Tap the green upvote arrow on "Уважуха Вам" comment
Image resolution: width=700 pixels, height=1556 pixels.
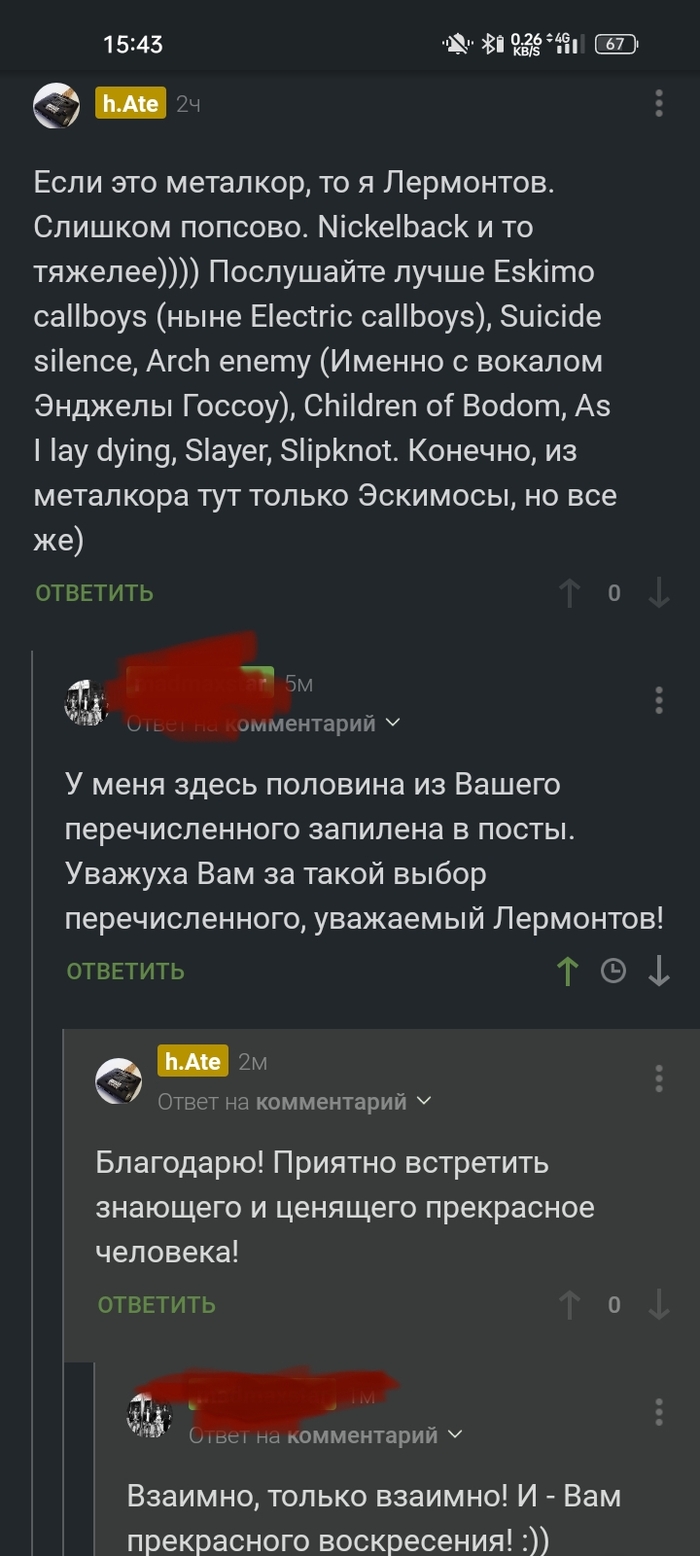[x=568, y=971]
